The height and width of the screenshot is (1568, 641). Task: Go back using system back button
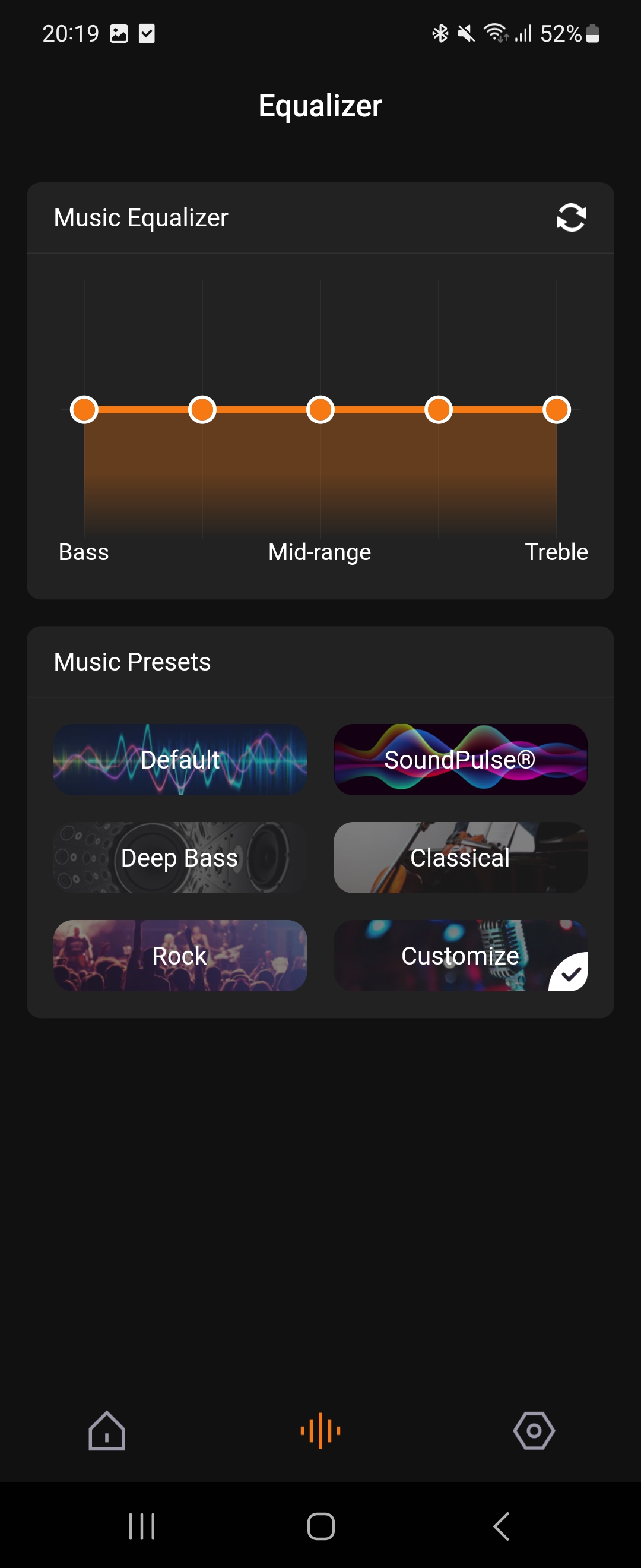500,1526
